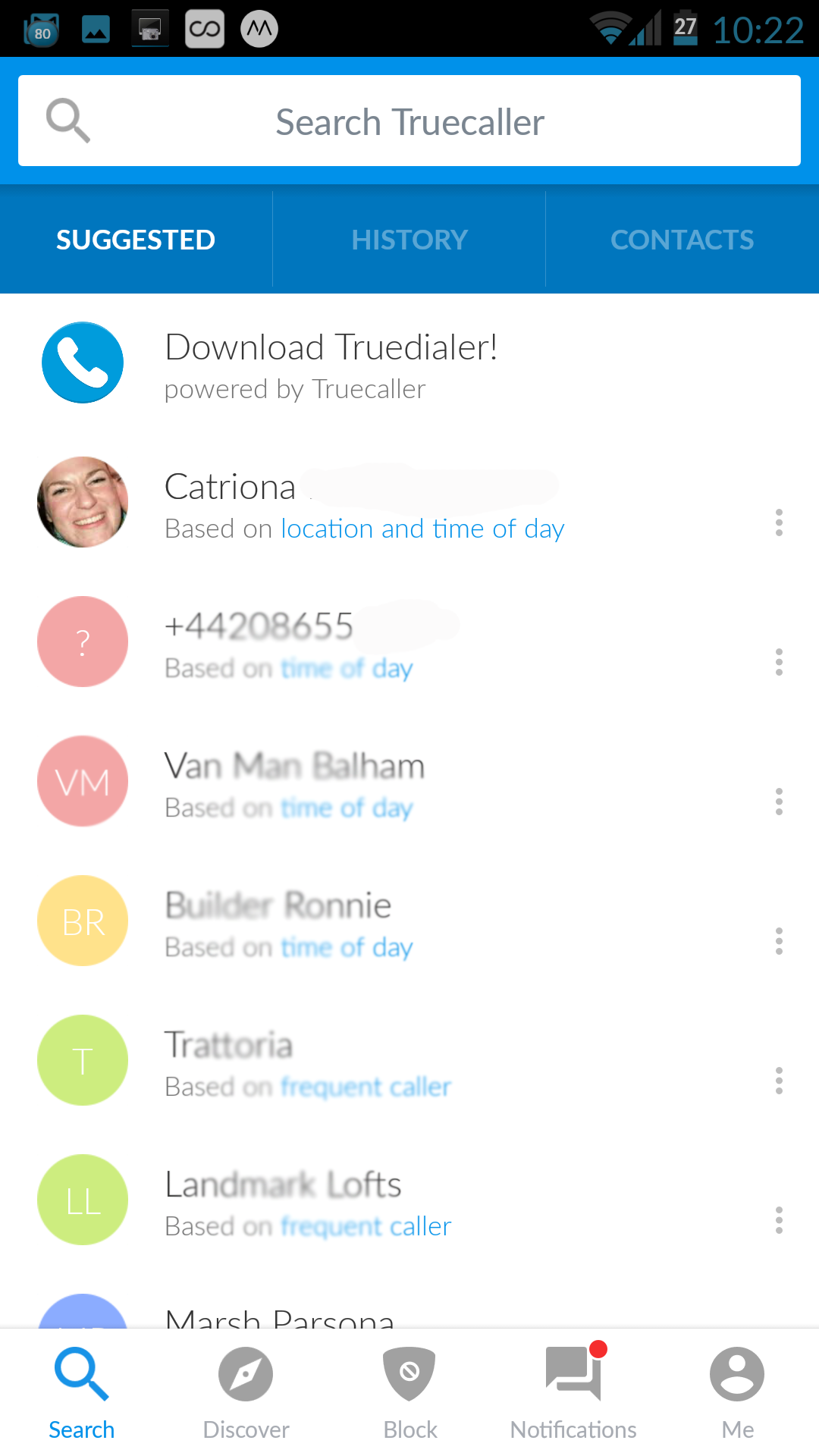Go to the Discover section
The width and height of the screenshot is (819, 1456).
[x=246, y=1393]
